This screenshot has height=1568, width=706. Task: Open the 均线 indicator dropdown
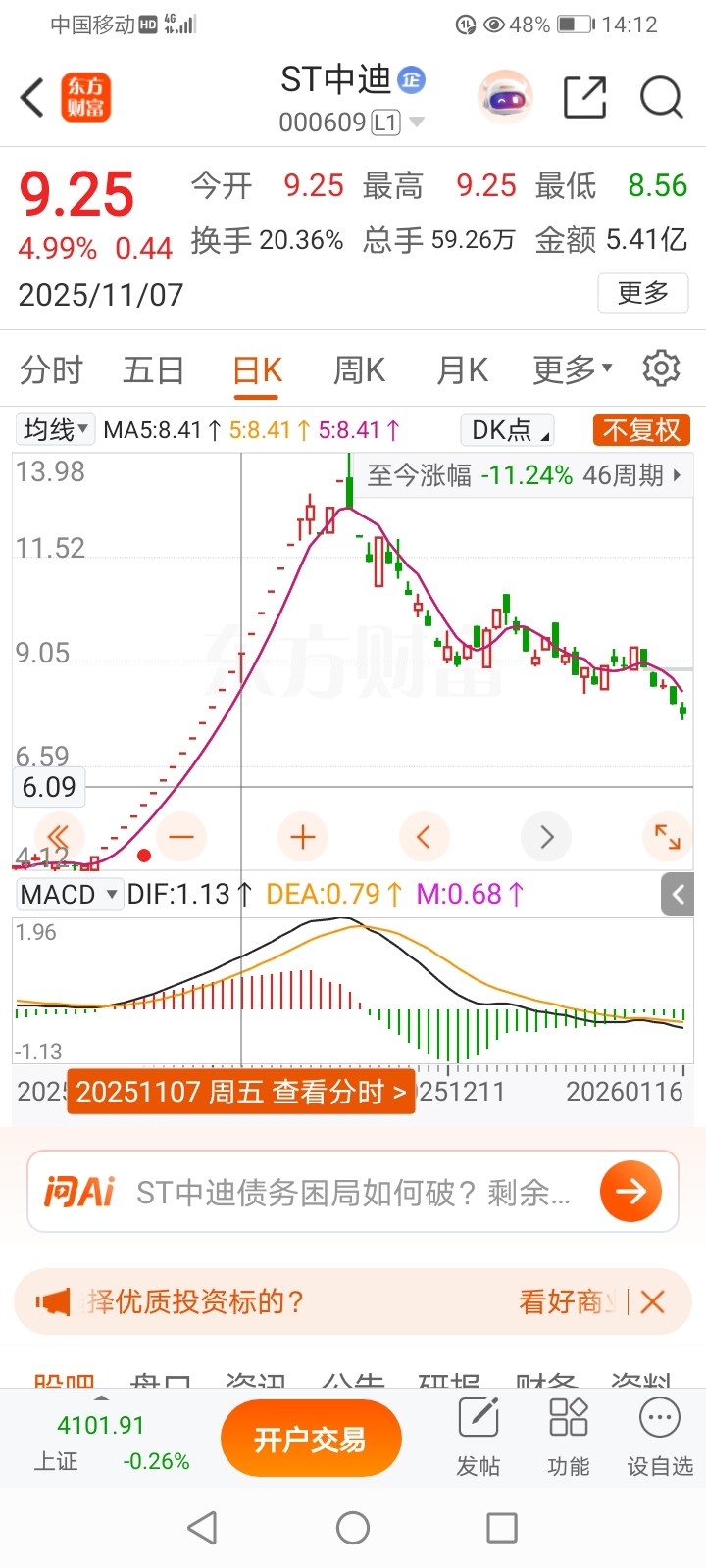coord(55,429)
